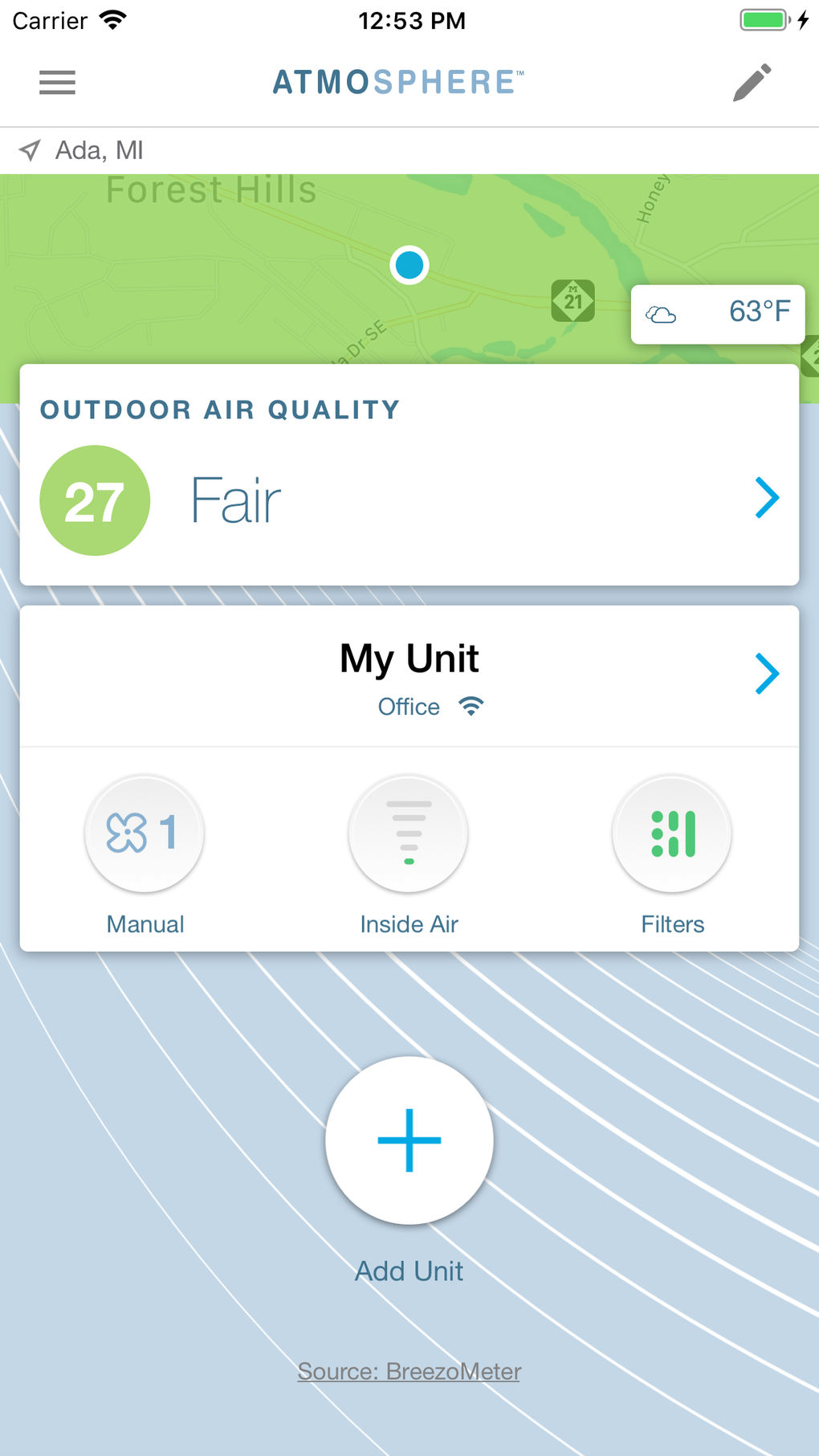Open the Source: BreezoMeter link
819x1456 pixels.
(x=409, y=1371)
